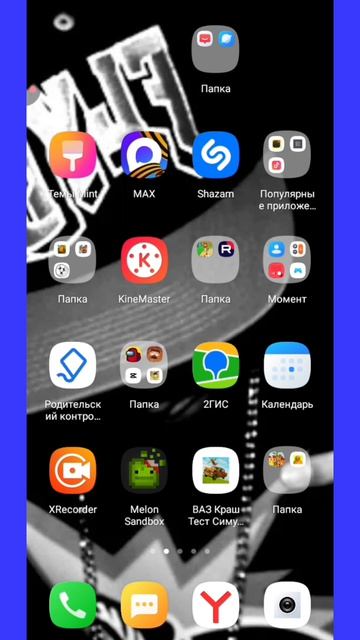Open the Момент folder
Screen dimensions: 360x640
point(287,260)
